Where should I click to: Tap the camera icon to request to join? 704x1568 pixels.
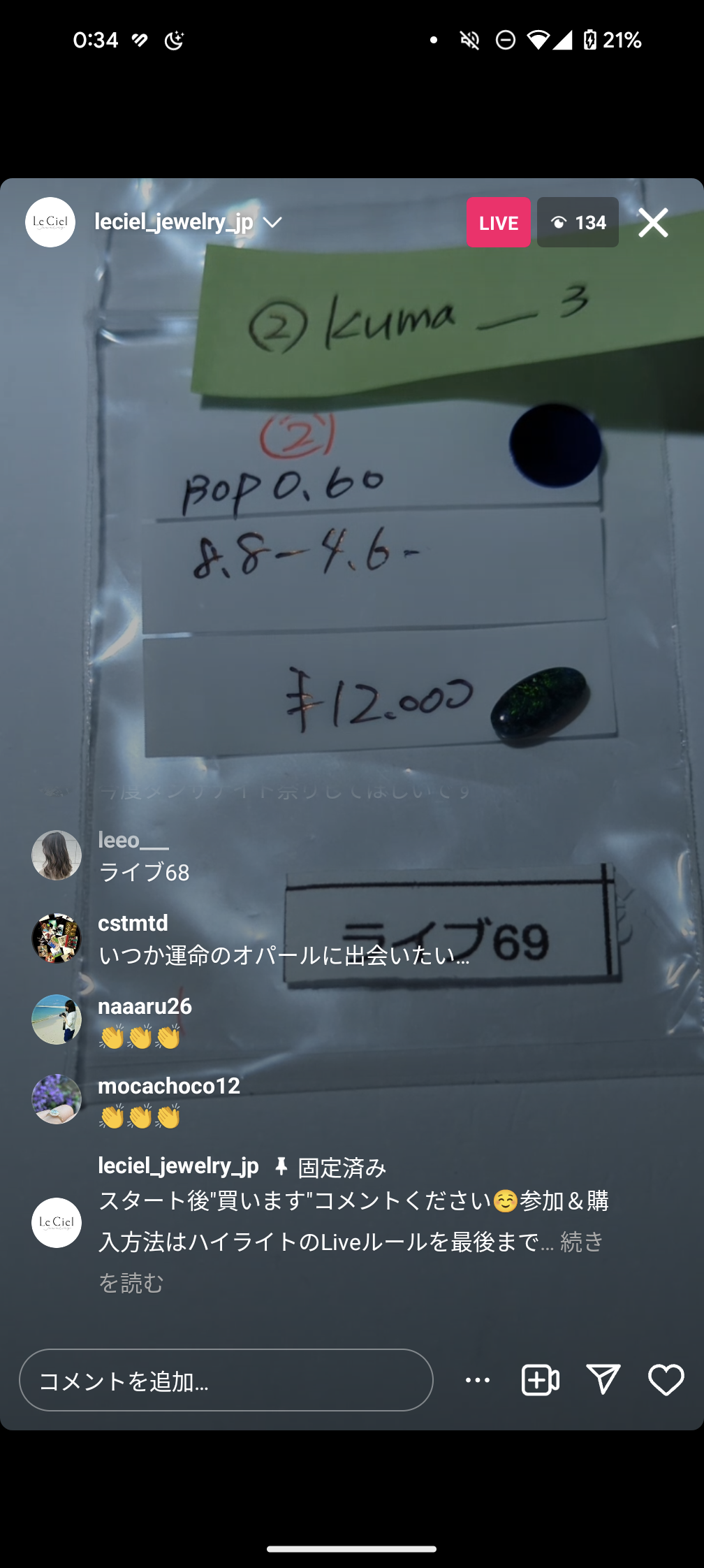539,1380
